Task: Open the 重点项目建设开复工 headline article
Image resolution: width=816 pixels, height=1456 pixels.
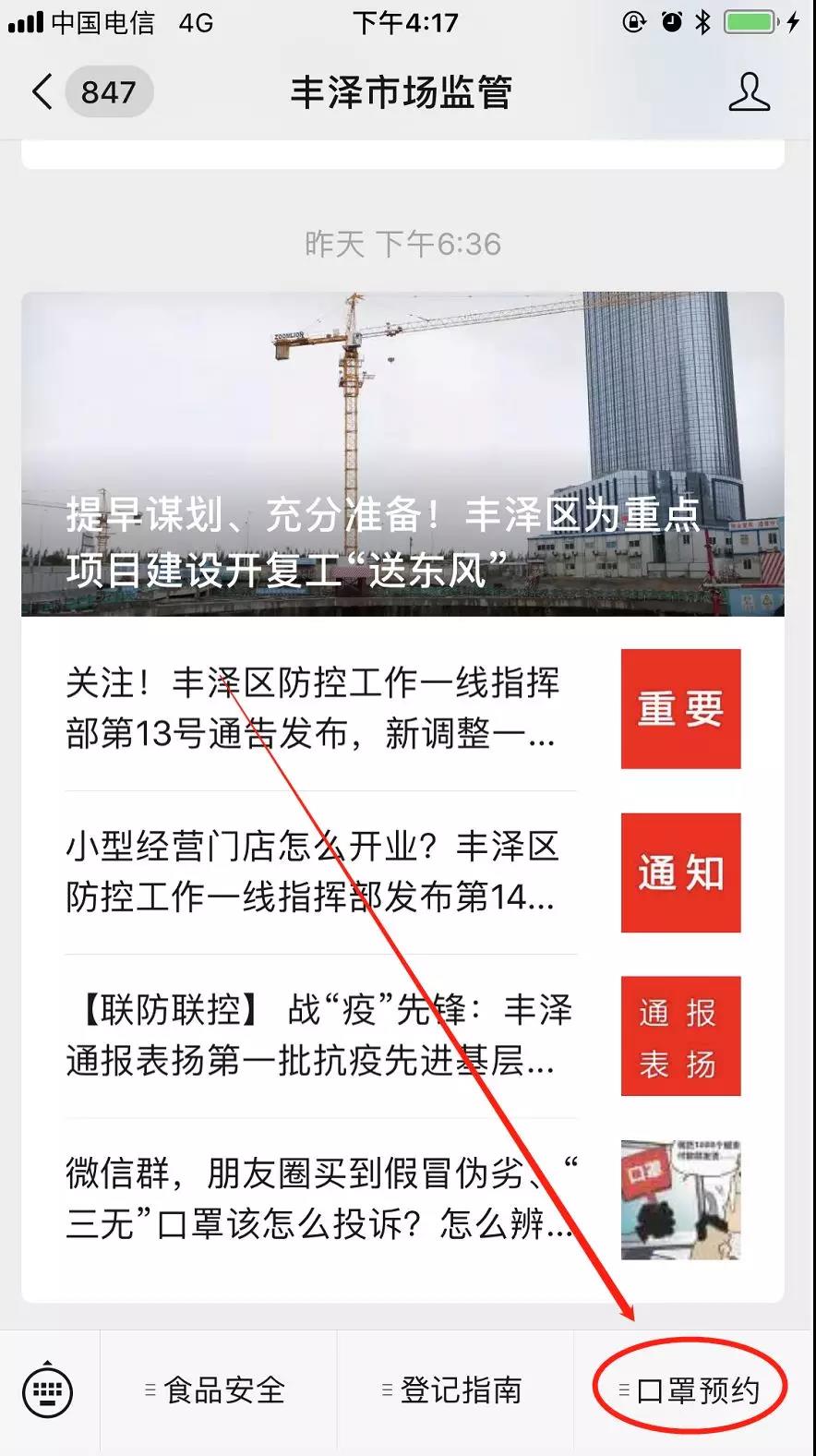Action: point(402,454)
